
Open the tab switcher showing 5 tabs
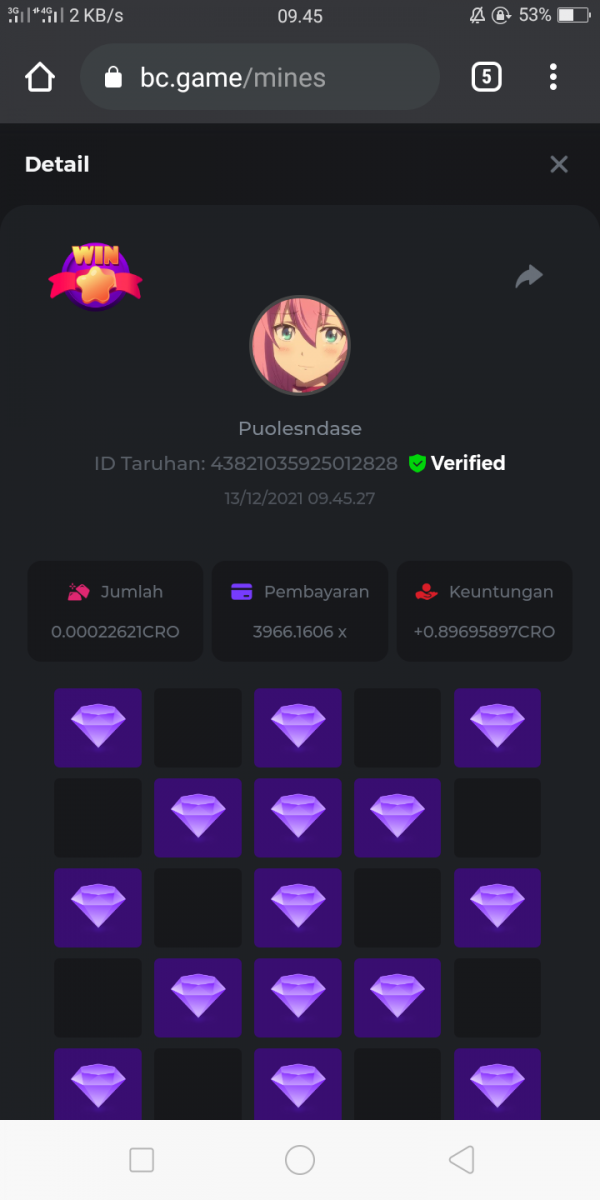point(486,77)
